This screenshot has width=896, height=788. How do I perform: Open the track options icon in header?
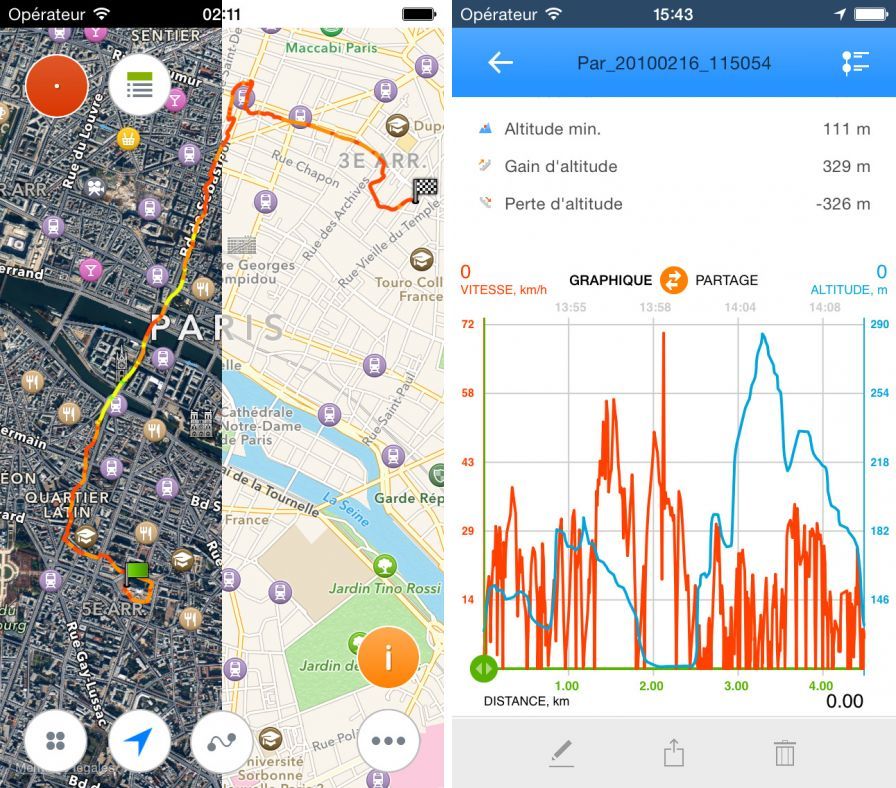tap(855, 63)
